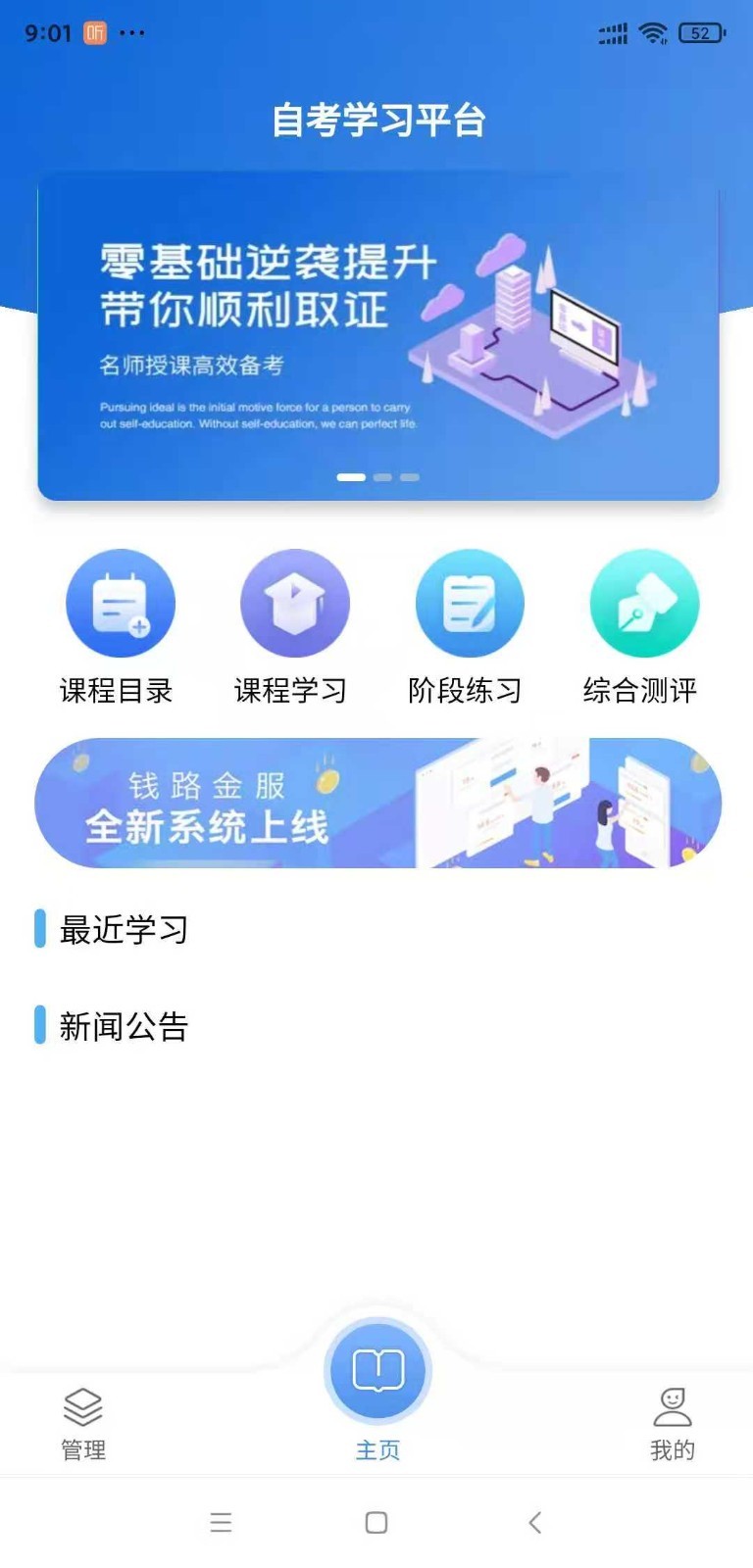753x1568 pixels.
Task: Open the 零基础逆袭提升 carousel banner
Action: [377, 338]
